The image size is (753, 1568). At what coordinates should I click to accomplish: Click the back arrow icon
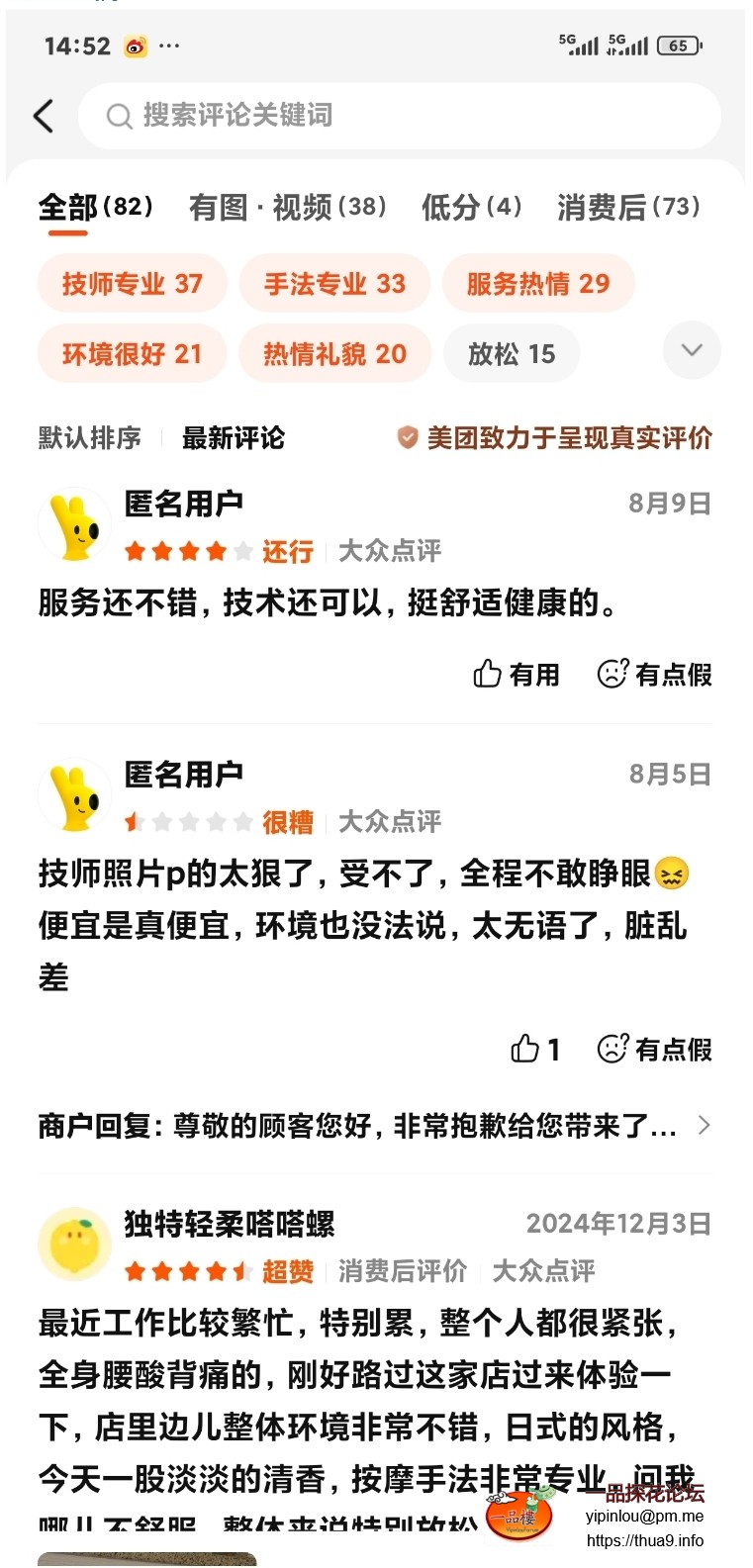click(43, 116)
